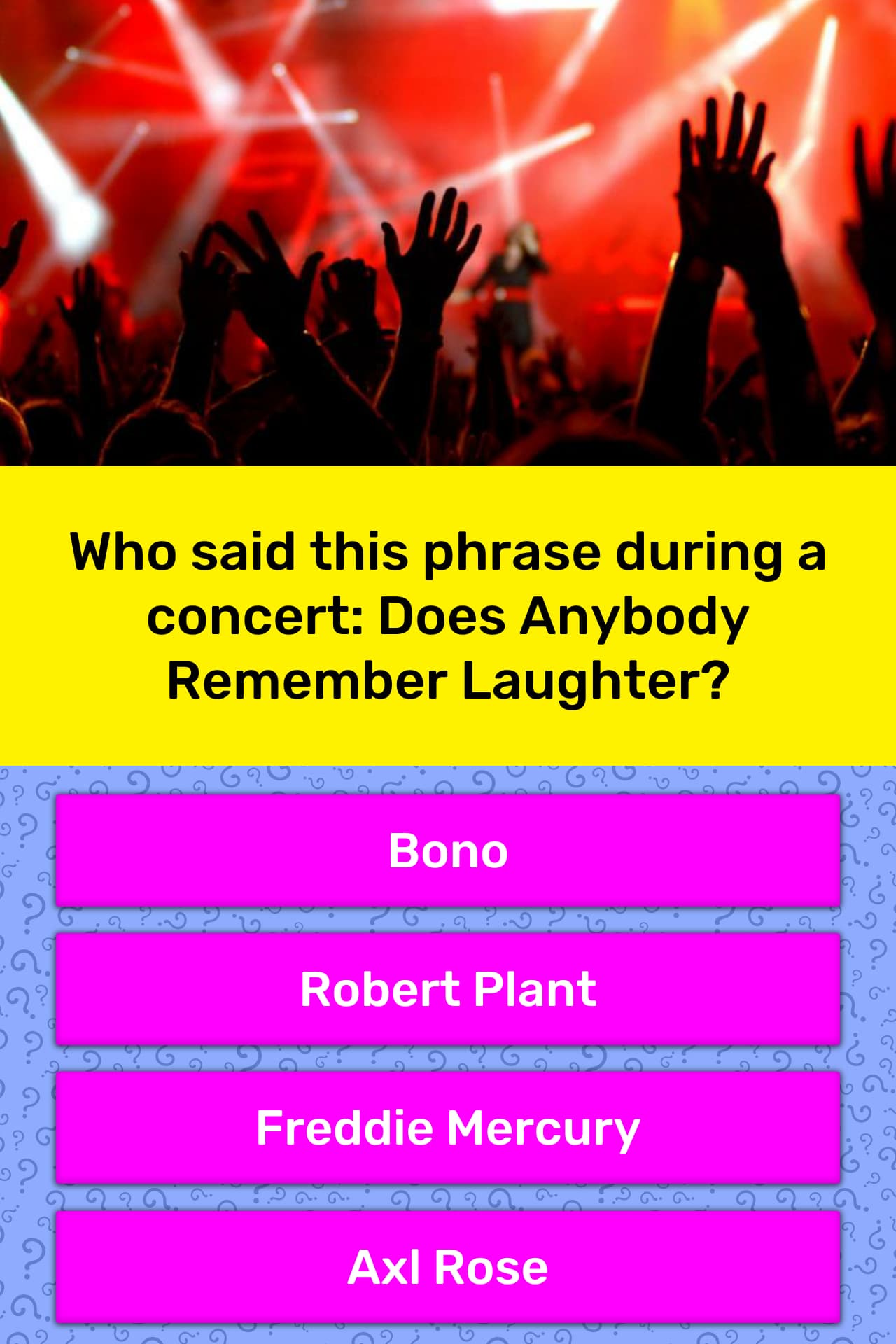The height and width of the screenshot is (1344, 896).
Task: Click between the Bono and Robert Plant options
Action: coord(448,920)
